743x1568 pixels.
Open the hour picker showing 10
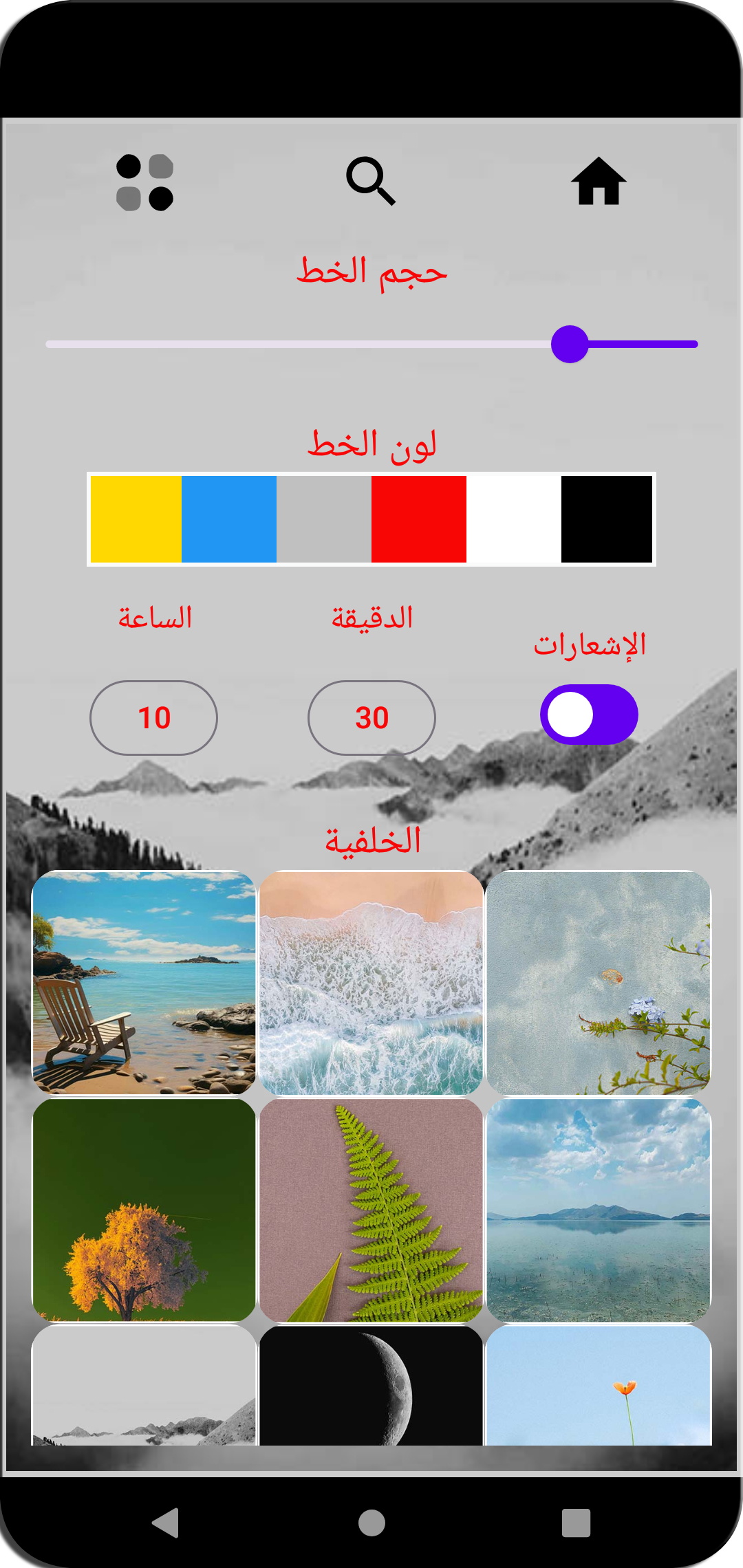(154, 718)
